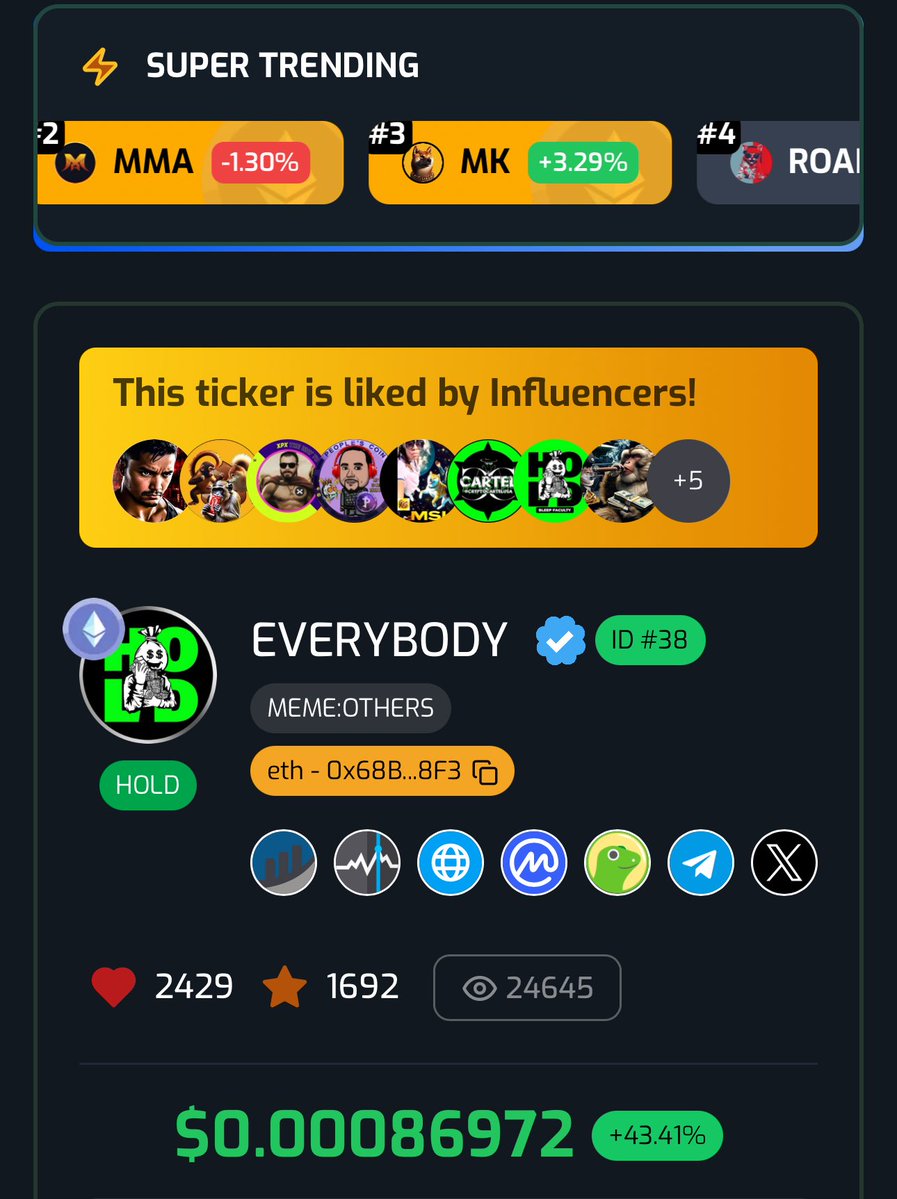Open the MMA trending token chip

click(190, 162)
